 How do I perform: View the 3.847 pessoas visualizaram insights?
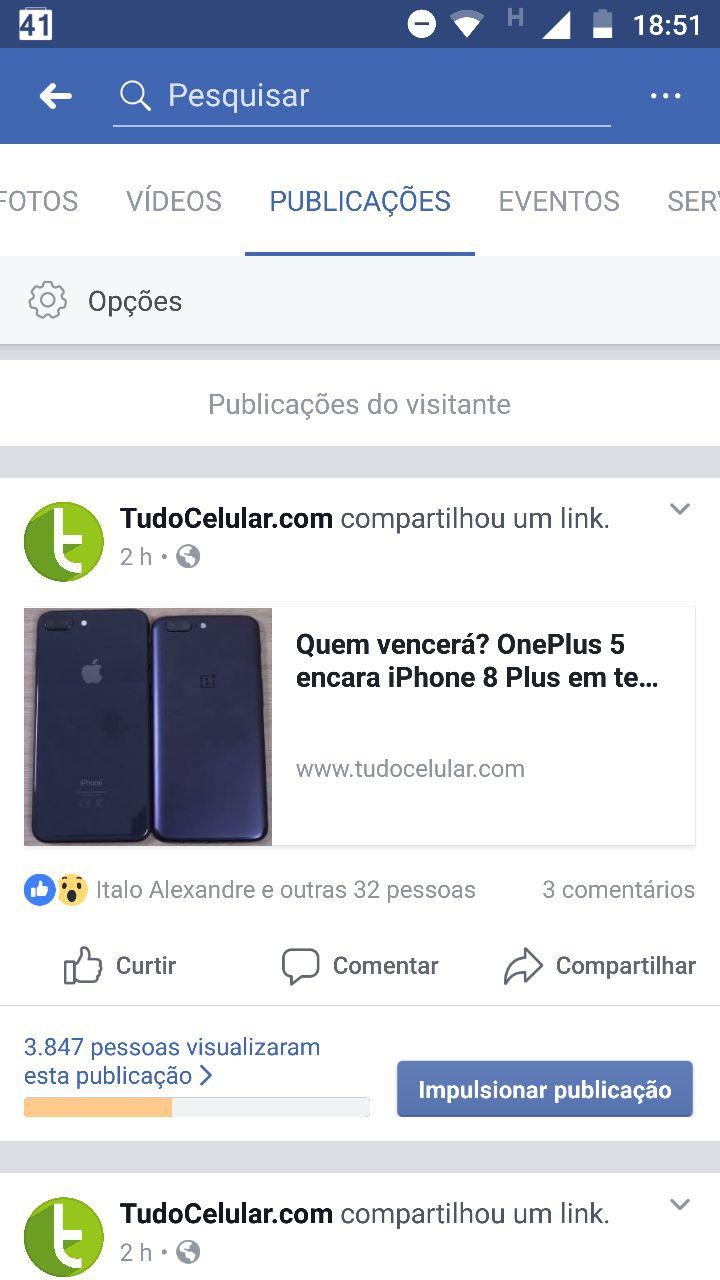pyautogui.click(x=172, y=1062)
